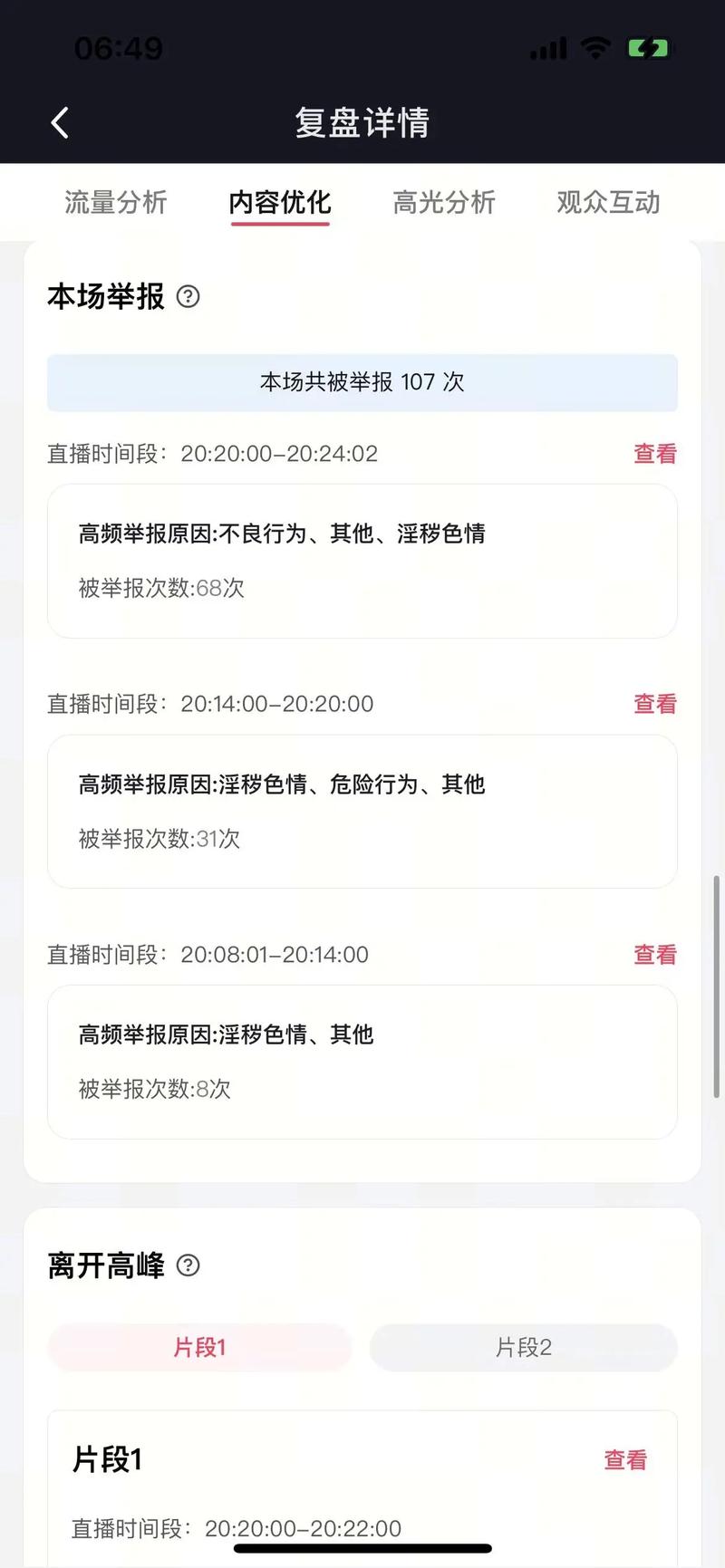Open the report card with 8次 reports
The height and width of the screenshot is (1568, 725).
[x=362, y=1062]
